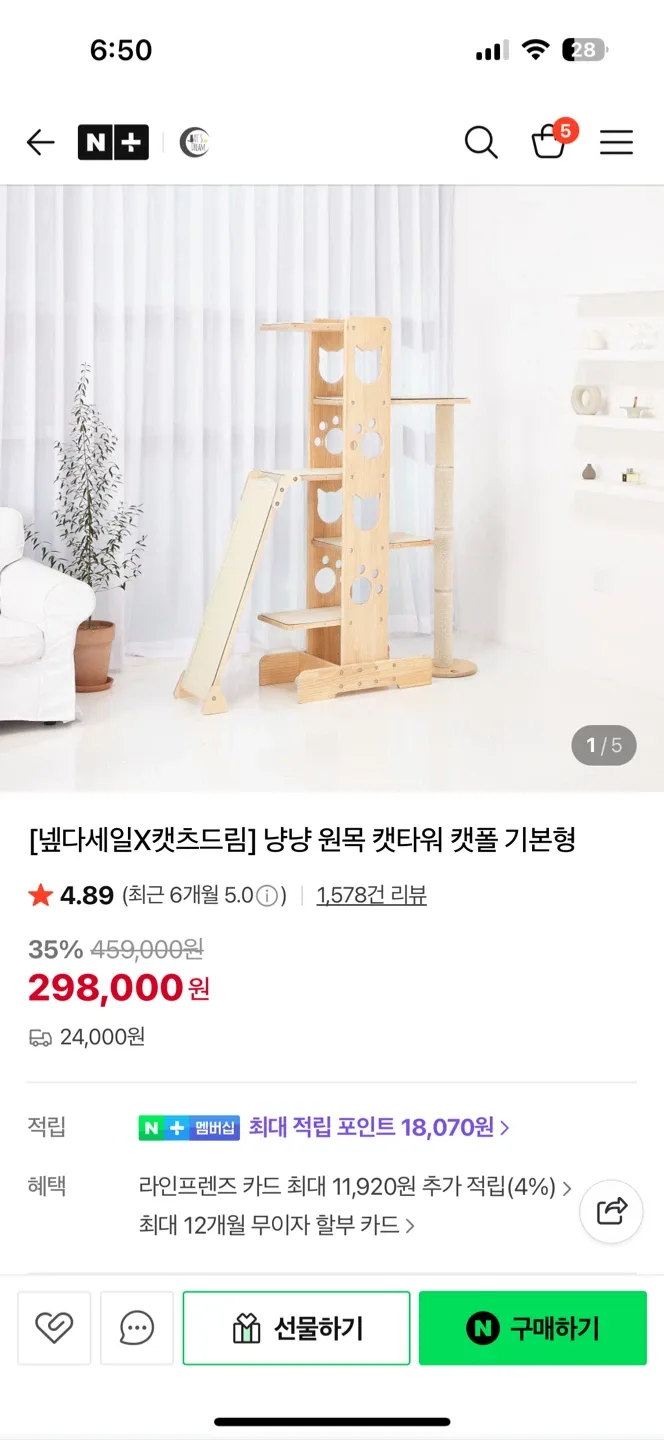Image resolution: width=664 pixels, height=1440 pixels.
Task: Add the product to wishlist
Action: (x=54, y=1328)
